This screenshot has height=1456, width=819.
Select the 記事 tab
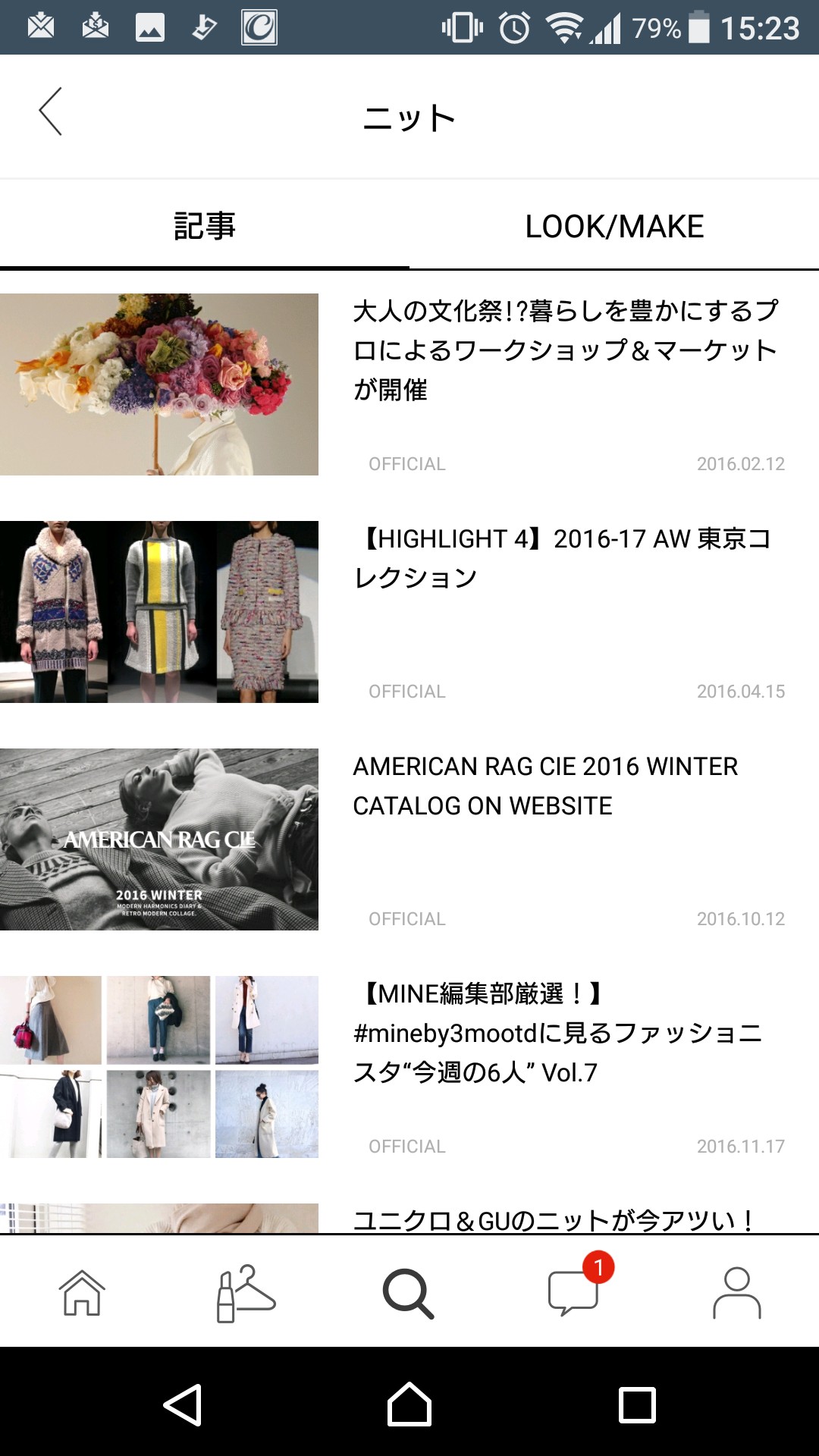tap(205, 226)
